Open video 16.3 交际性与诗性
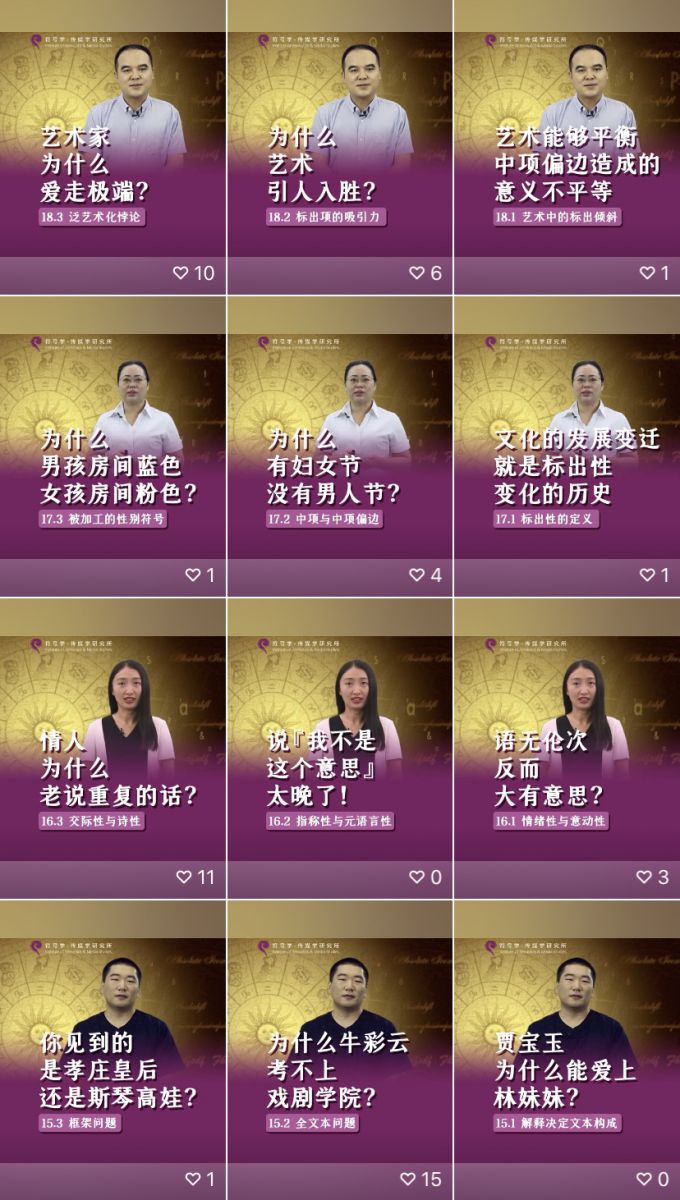 click(113, 748)
